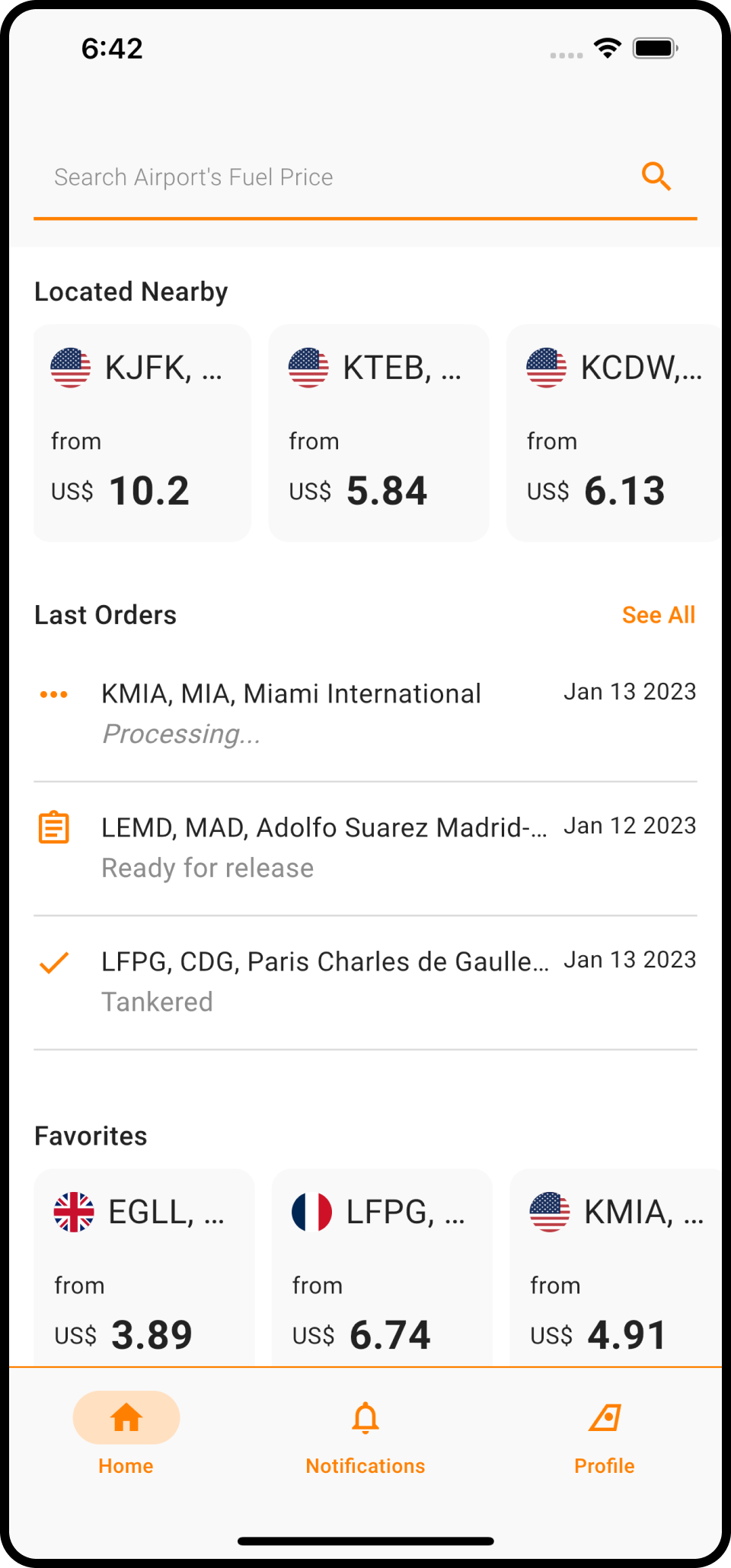
Task: Select the LFPG favorite airport card
Action: coord(381,1267)
